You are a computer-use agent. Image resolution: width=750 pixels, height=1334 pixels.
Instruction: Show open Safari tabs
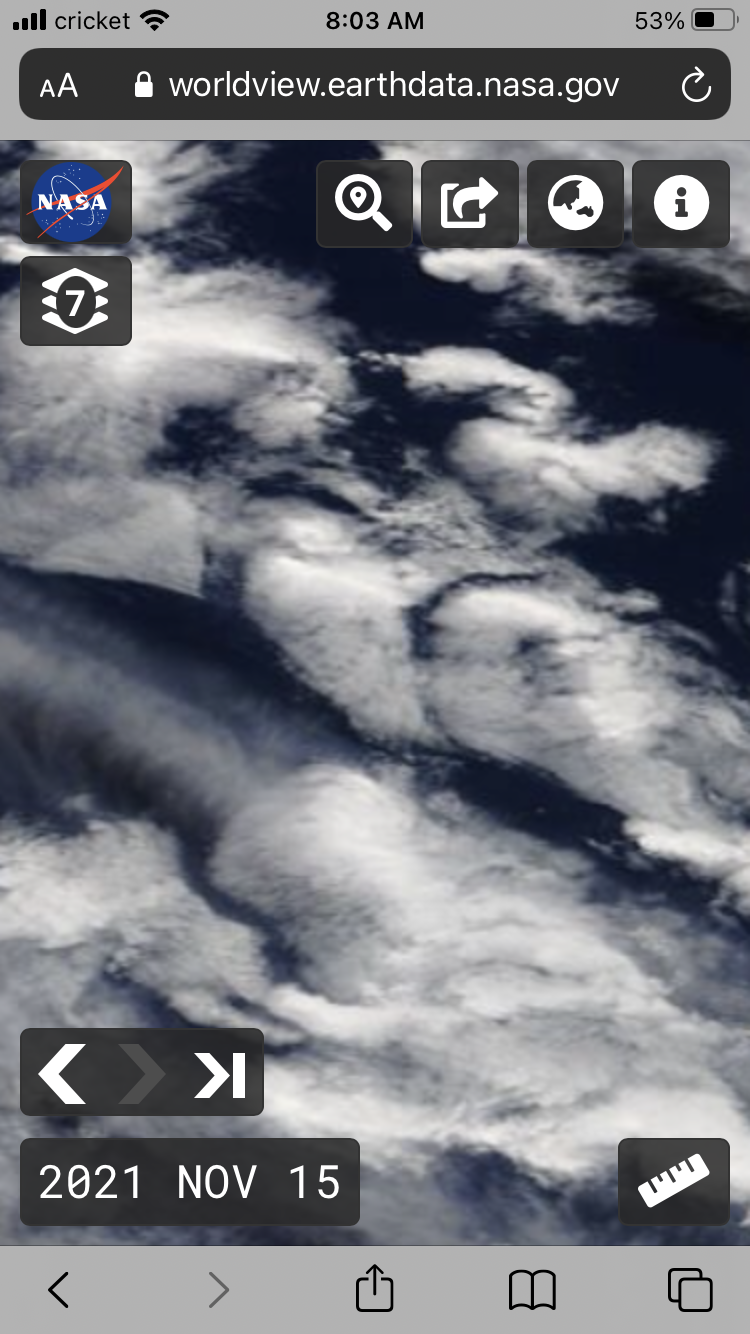pyautogui.click(x=690, y=1290)
